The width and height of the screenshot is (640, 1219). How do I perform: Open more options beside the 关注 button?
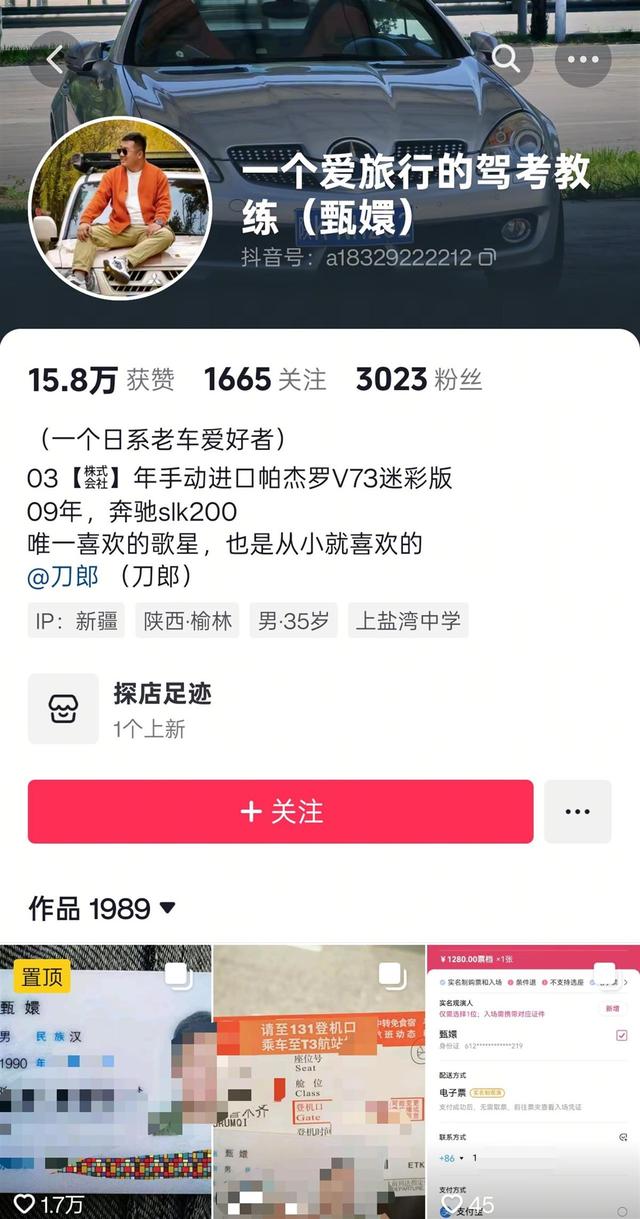pyautogui.click(x=577, y=811)
